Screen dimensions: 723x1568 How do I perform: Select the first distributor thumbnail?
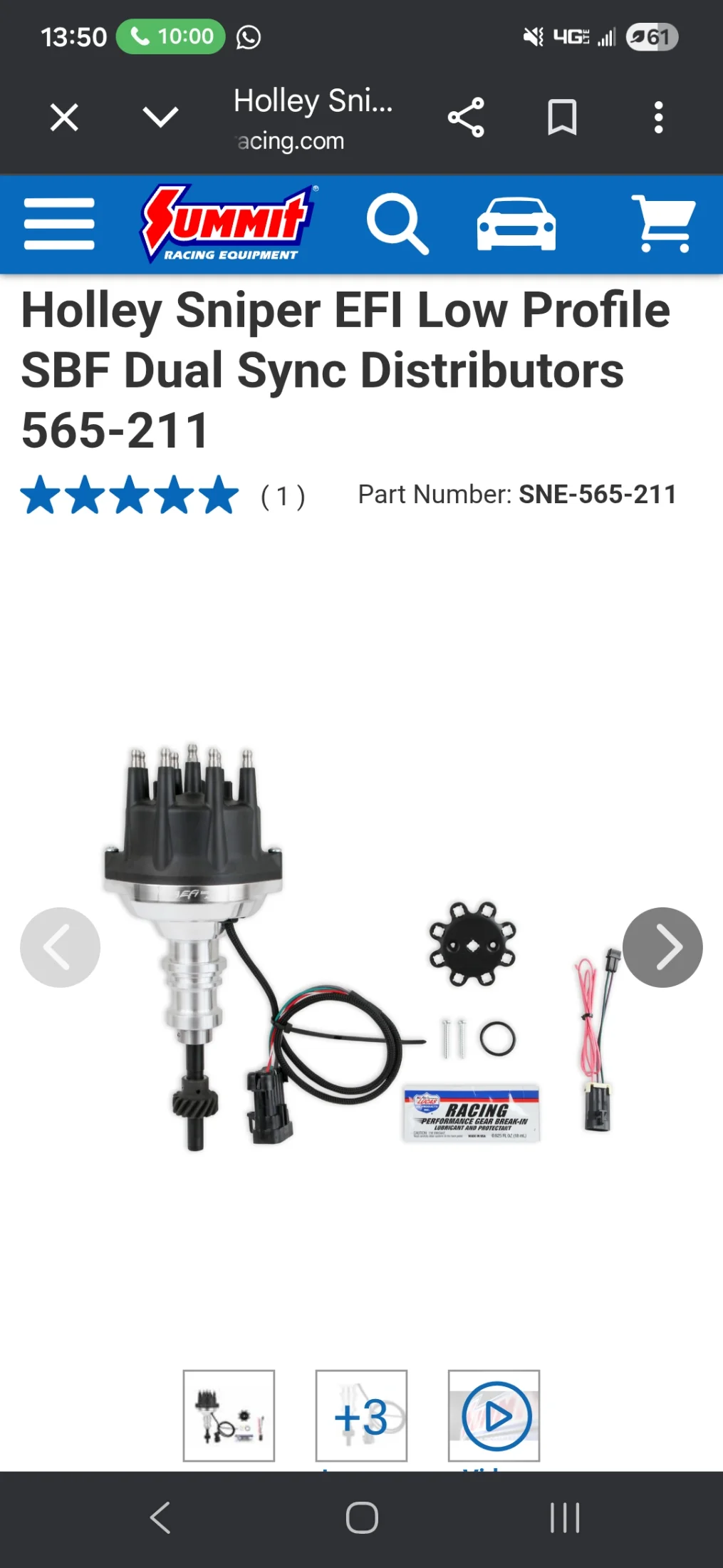point(229,1415)
